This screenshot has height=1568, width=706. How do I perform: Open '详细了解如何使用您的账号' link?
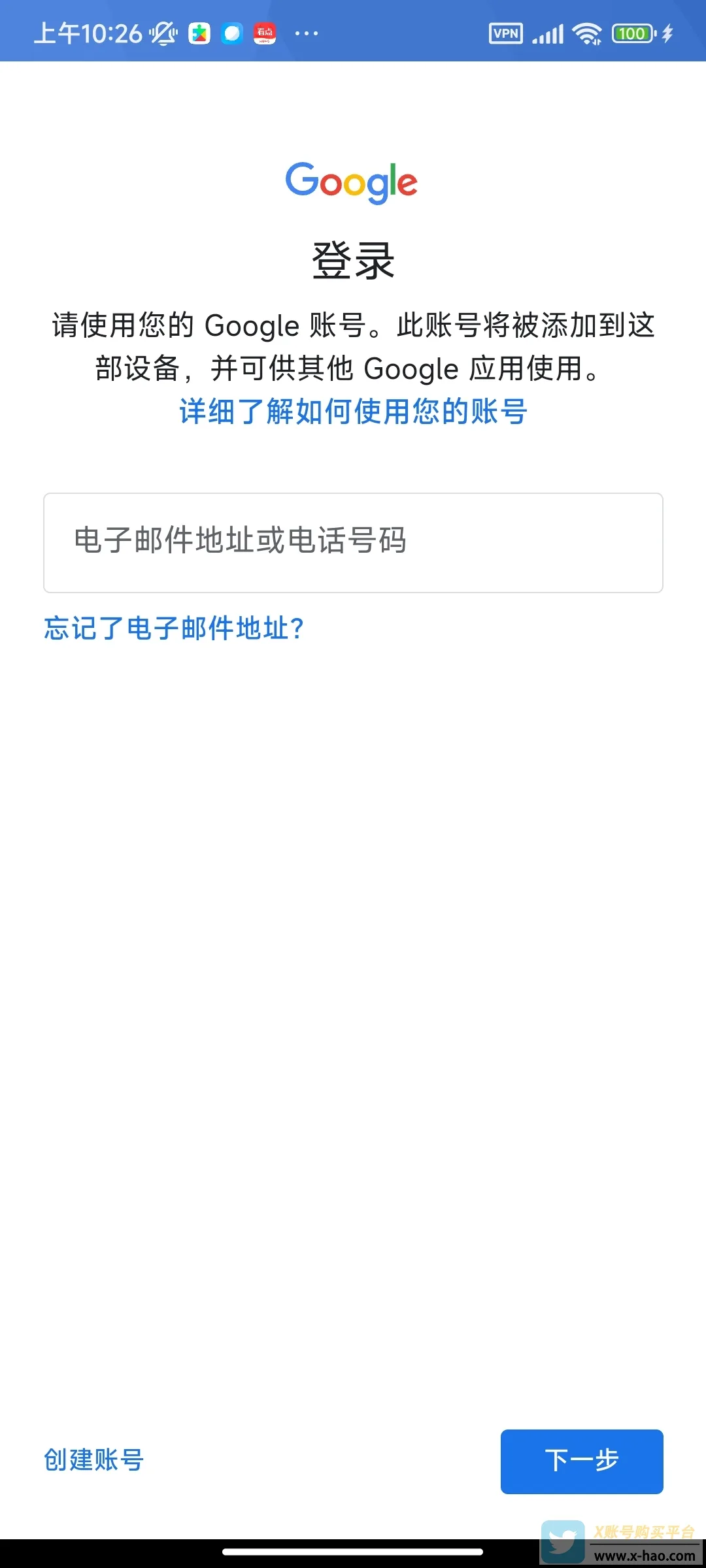[353, 412]
